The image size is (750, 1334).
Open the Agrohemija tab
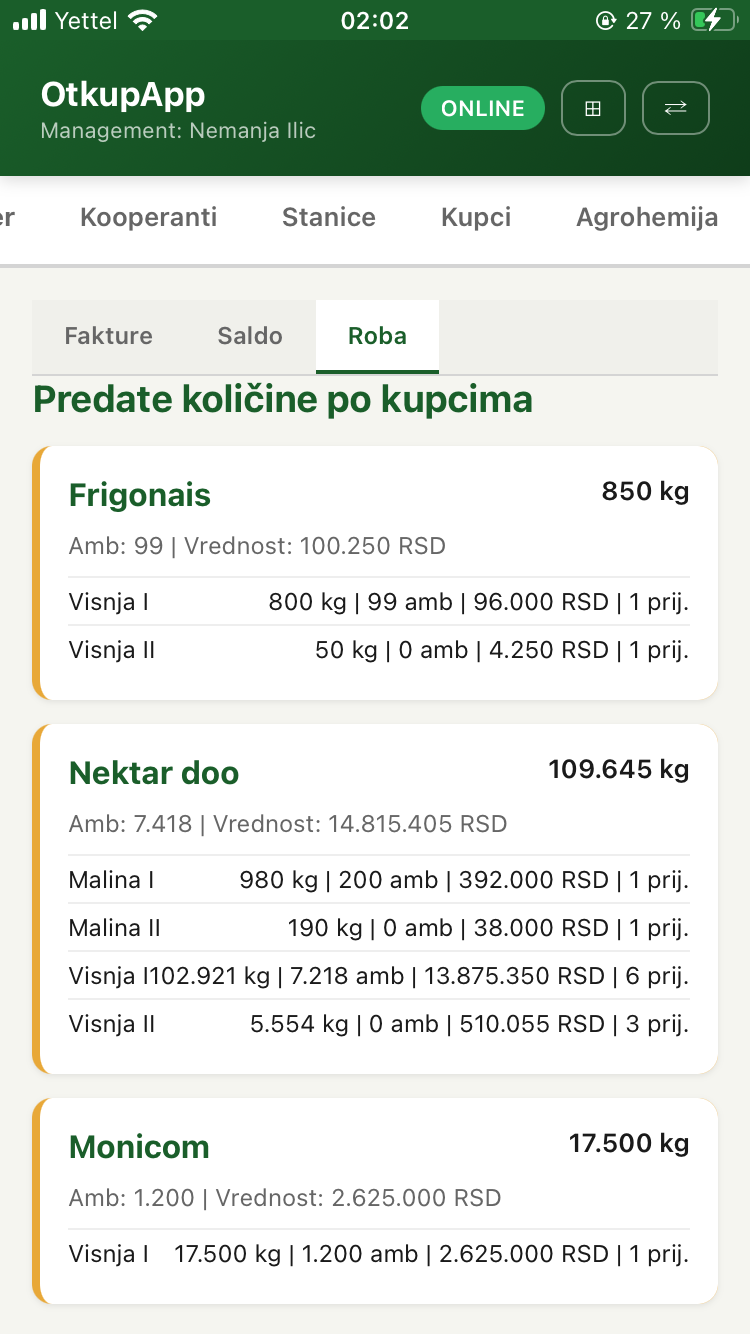coord(646,217)
